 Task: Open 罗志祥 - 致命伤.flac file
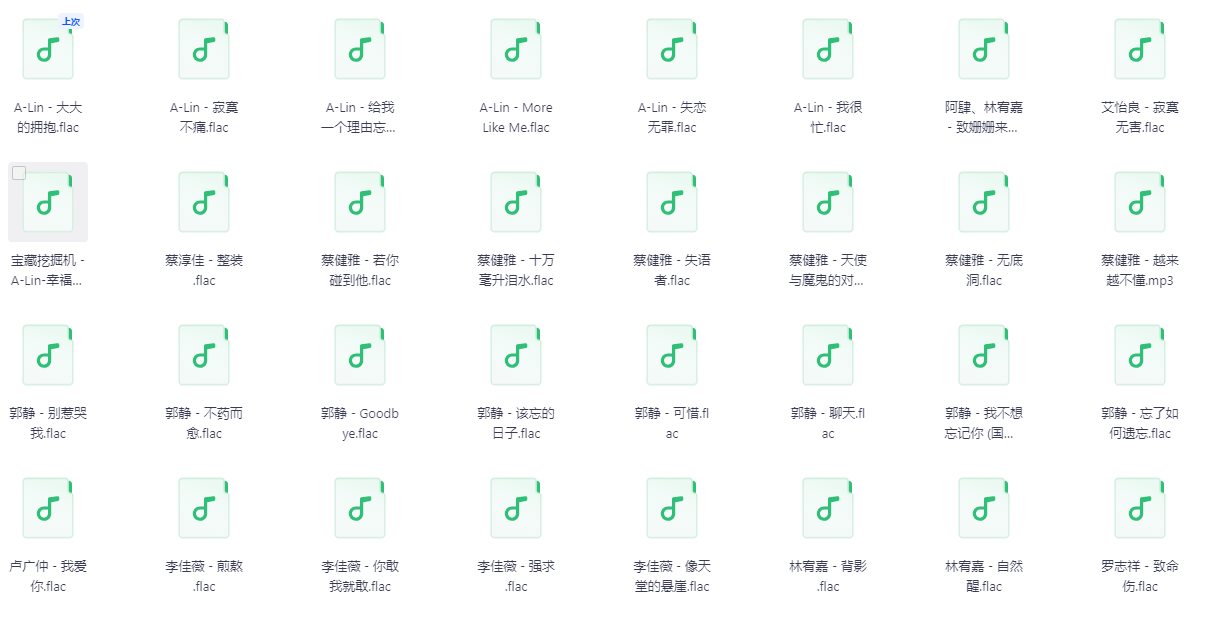coord(1140,508)
